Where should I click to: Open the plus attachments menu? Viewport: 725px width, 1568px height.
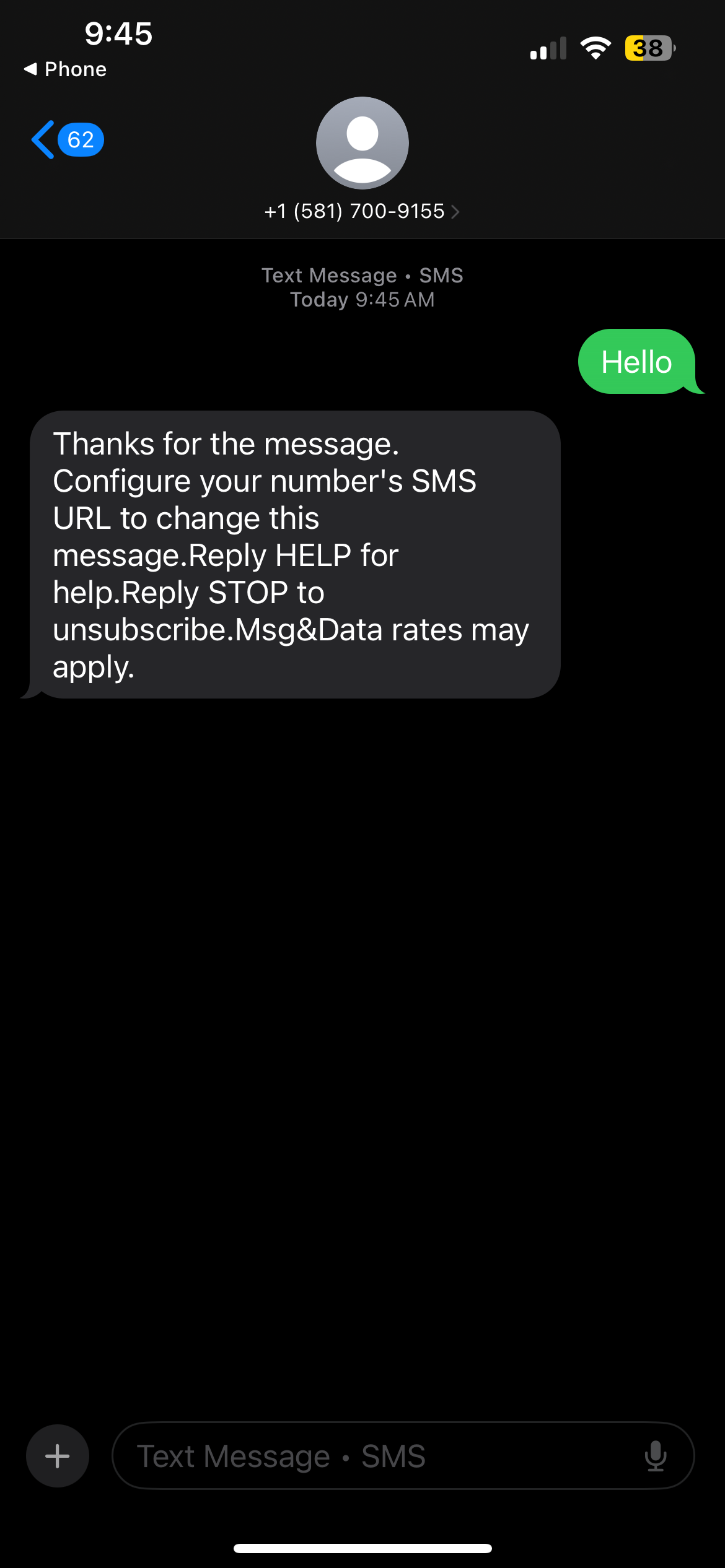58,1455
